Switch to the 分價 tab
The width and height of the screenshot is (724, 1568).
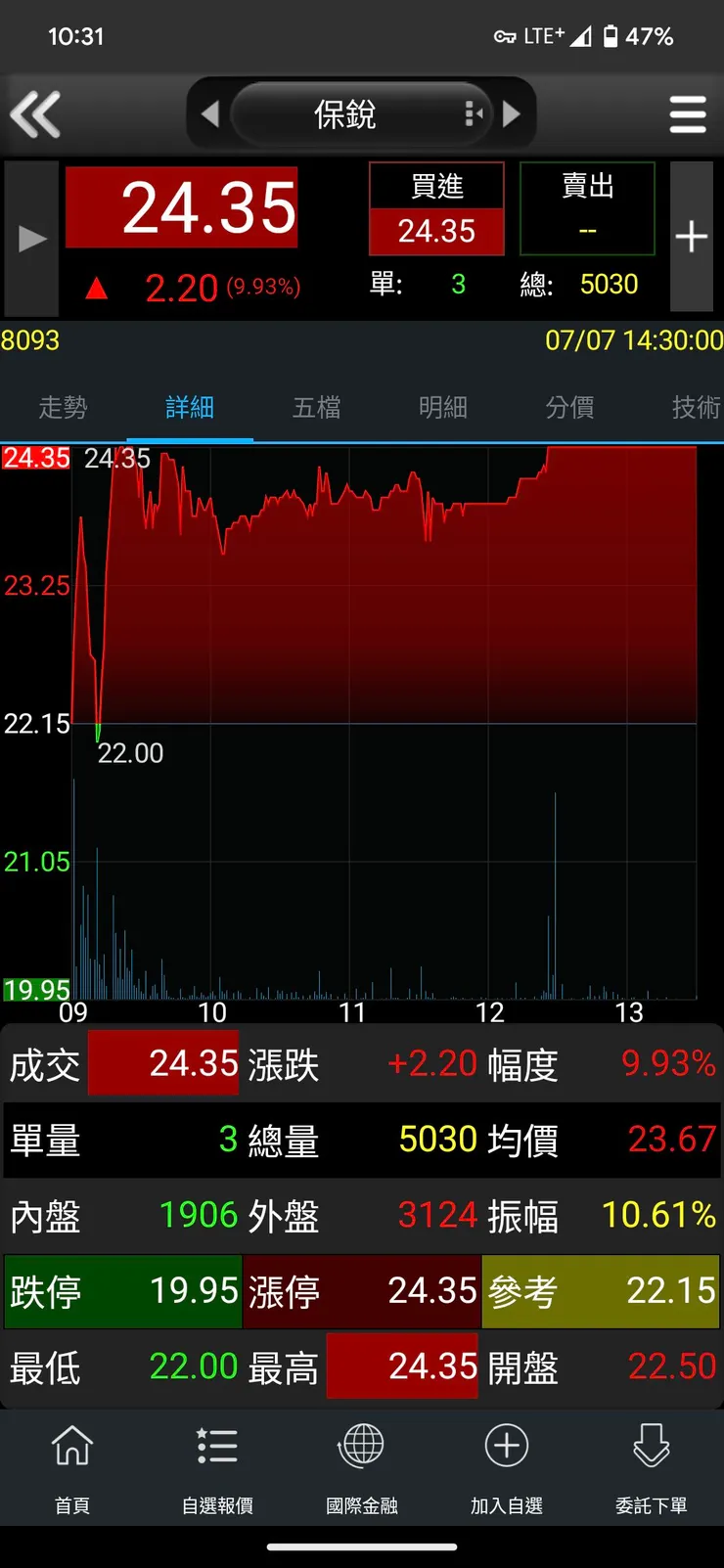coord(569,407)
